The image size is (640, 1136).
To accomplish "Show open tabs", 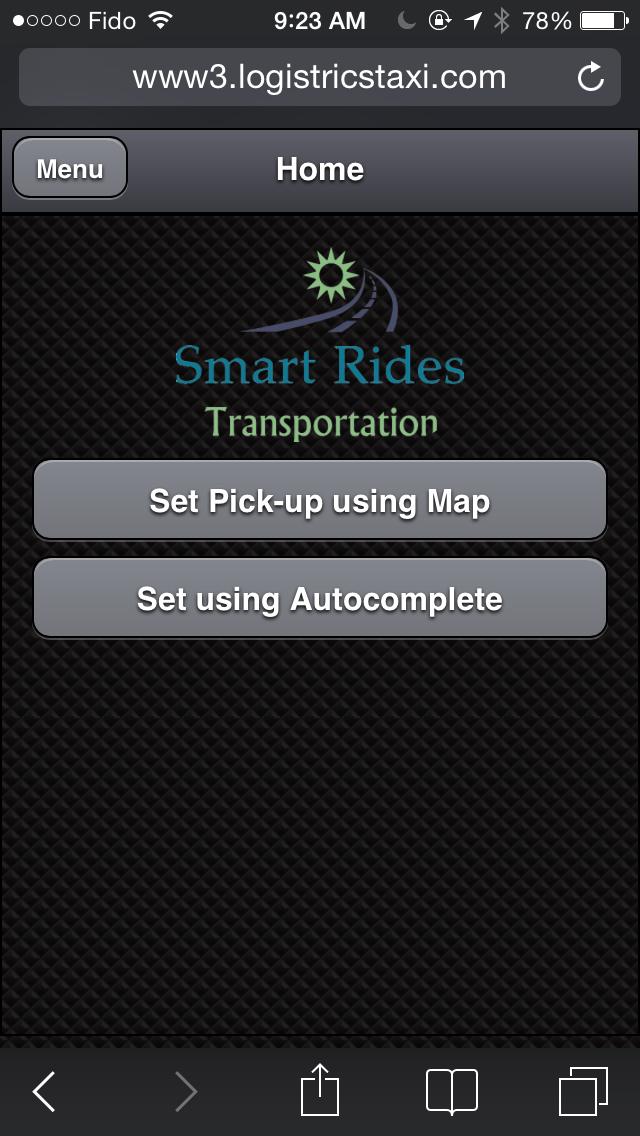I will pyautogui.click(x=583, y=1091).
